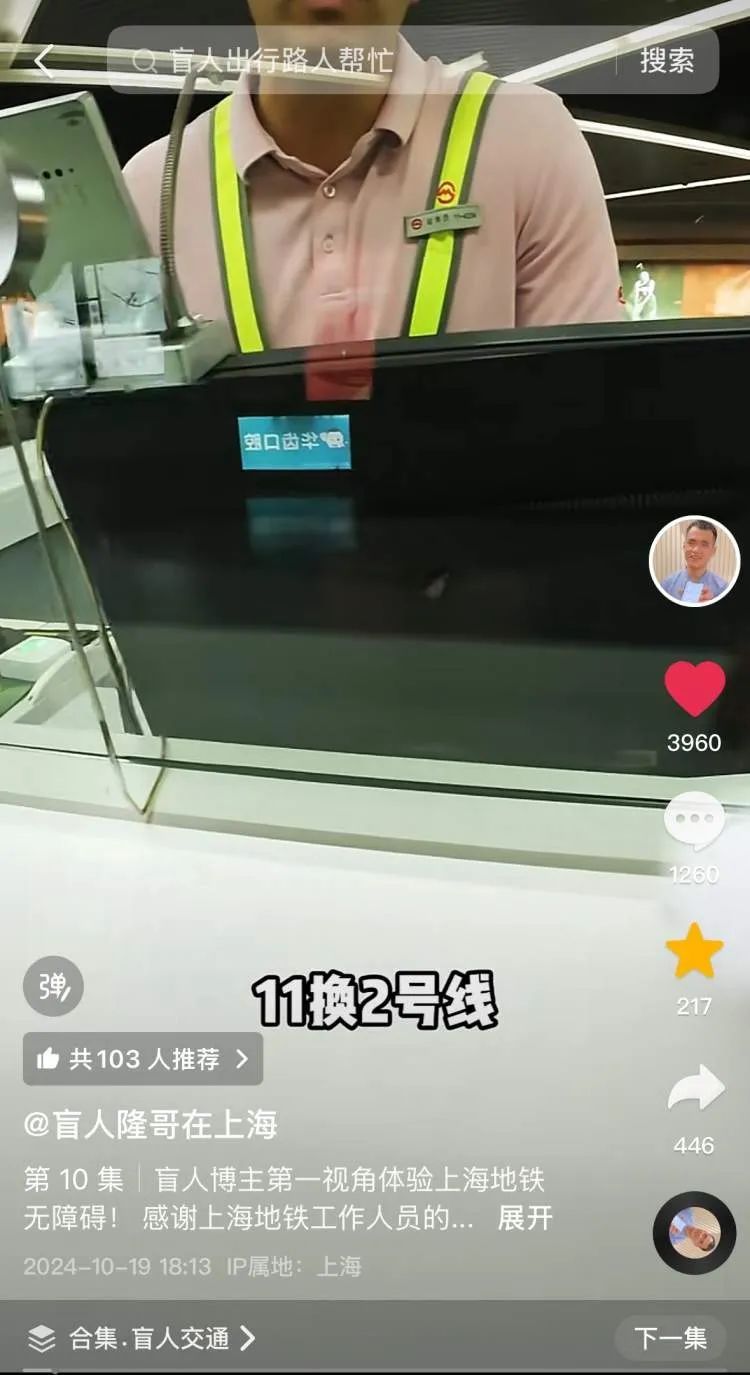Share the video with the arrow icon

[x=694, y=1090]
